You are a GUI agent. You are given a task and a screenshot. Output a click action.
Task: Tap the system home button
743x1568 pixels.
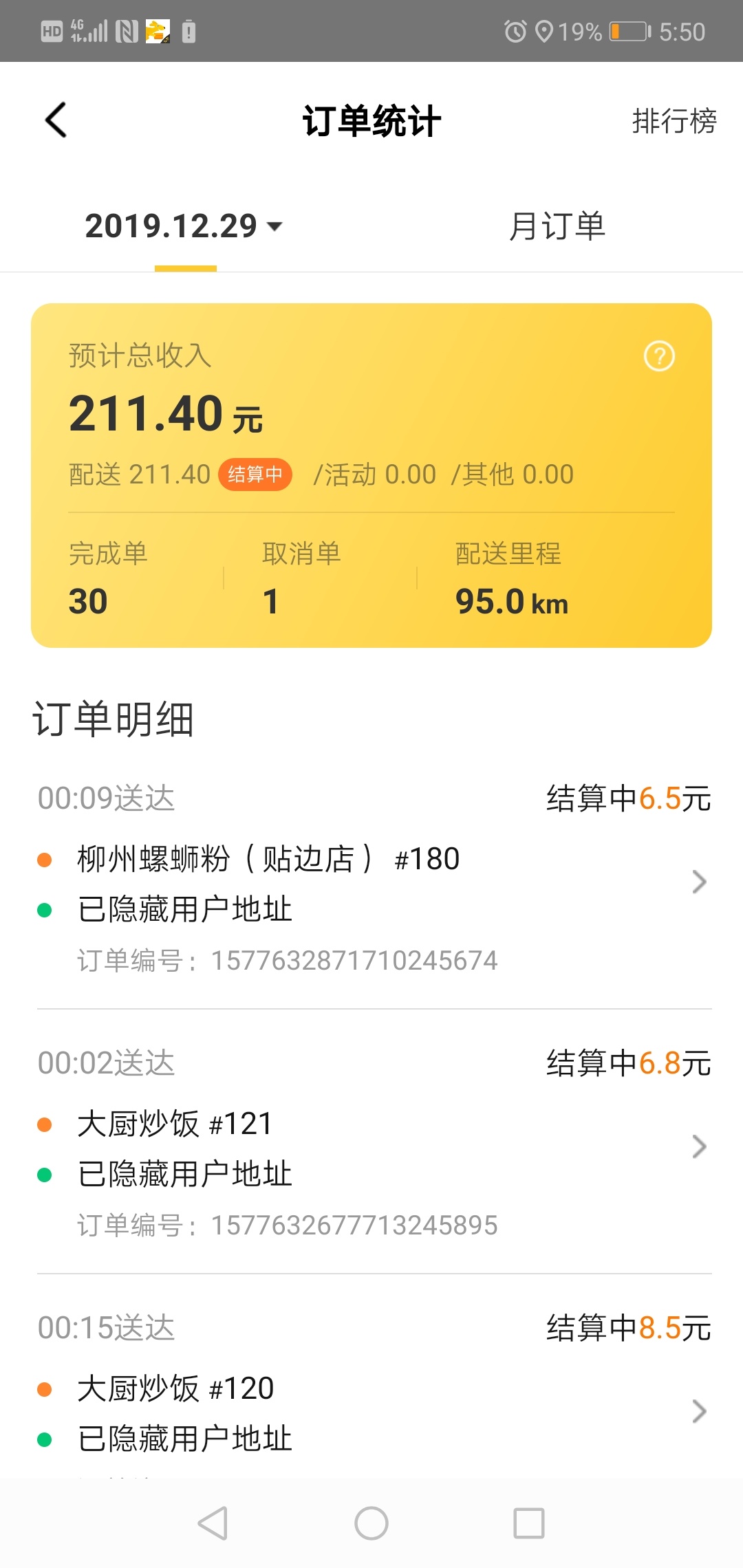[371, 1523]
